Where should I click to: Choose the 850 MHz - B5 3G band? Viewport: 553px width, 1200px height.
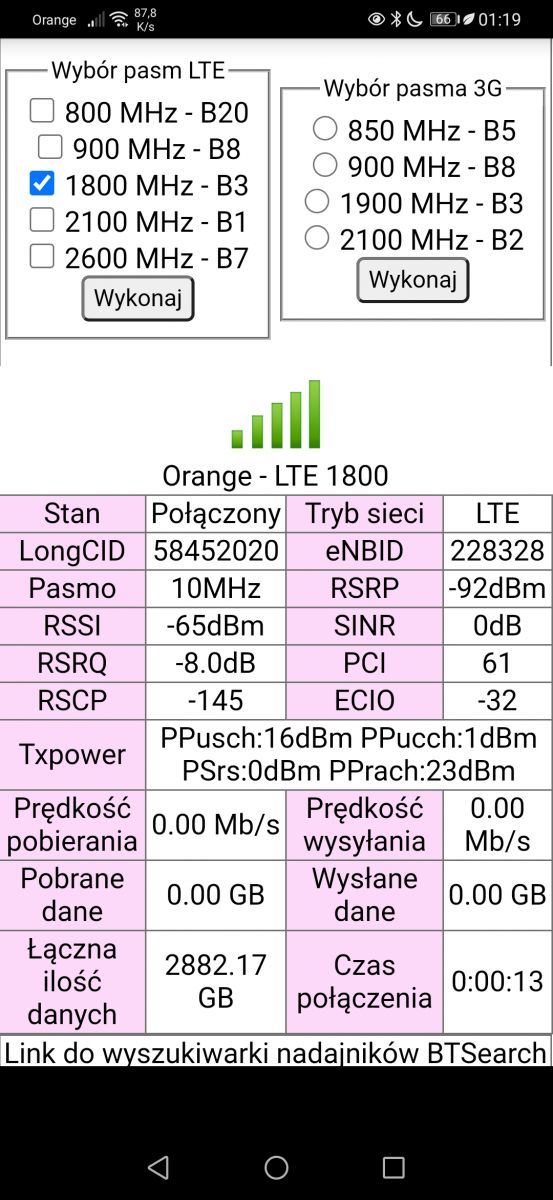(324, 128)
